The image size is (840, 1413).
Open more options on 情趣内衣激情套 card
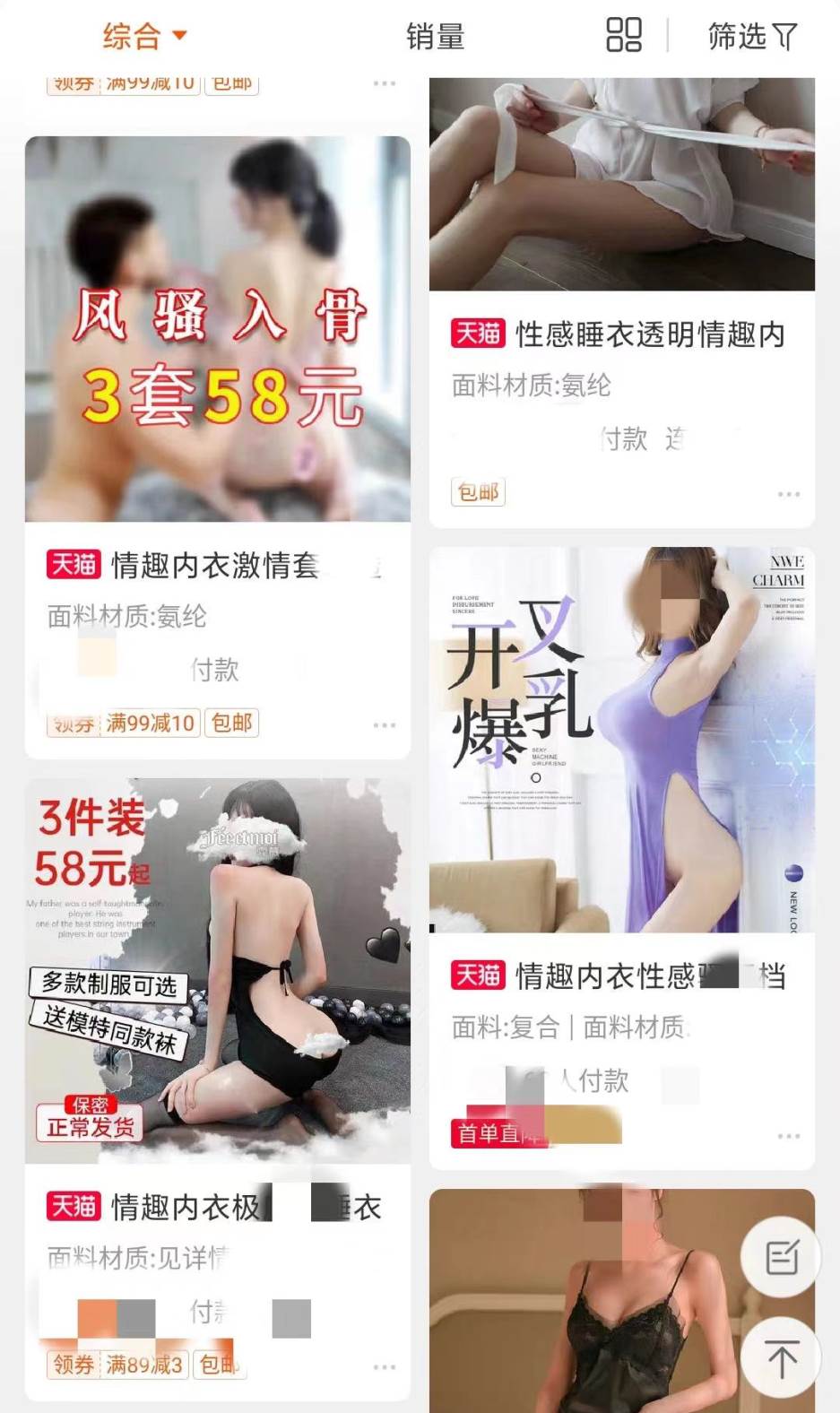click(x=384, y=724)
